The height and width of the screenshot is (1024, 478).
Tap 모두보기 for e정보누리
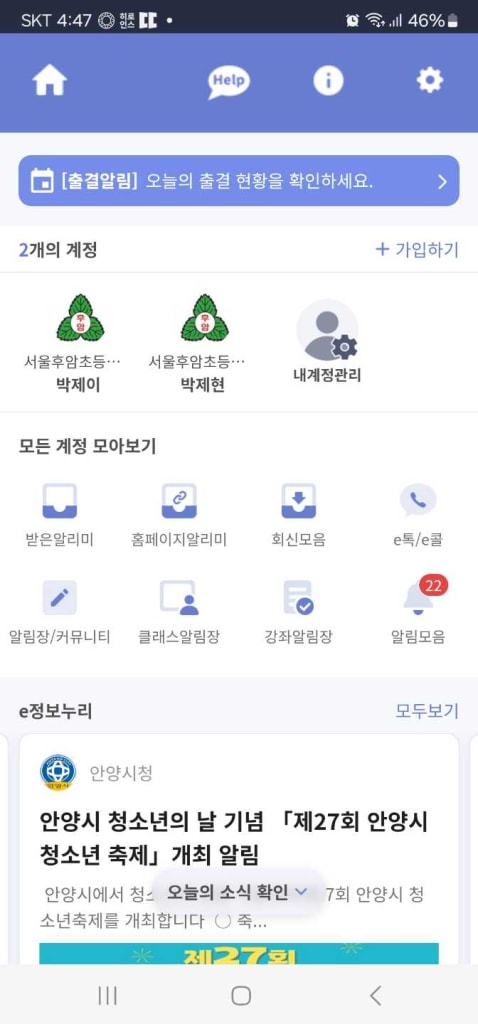click(x=427, y=711)
